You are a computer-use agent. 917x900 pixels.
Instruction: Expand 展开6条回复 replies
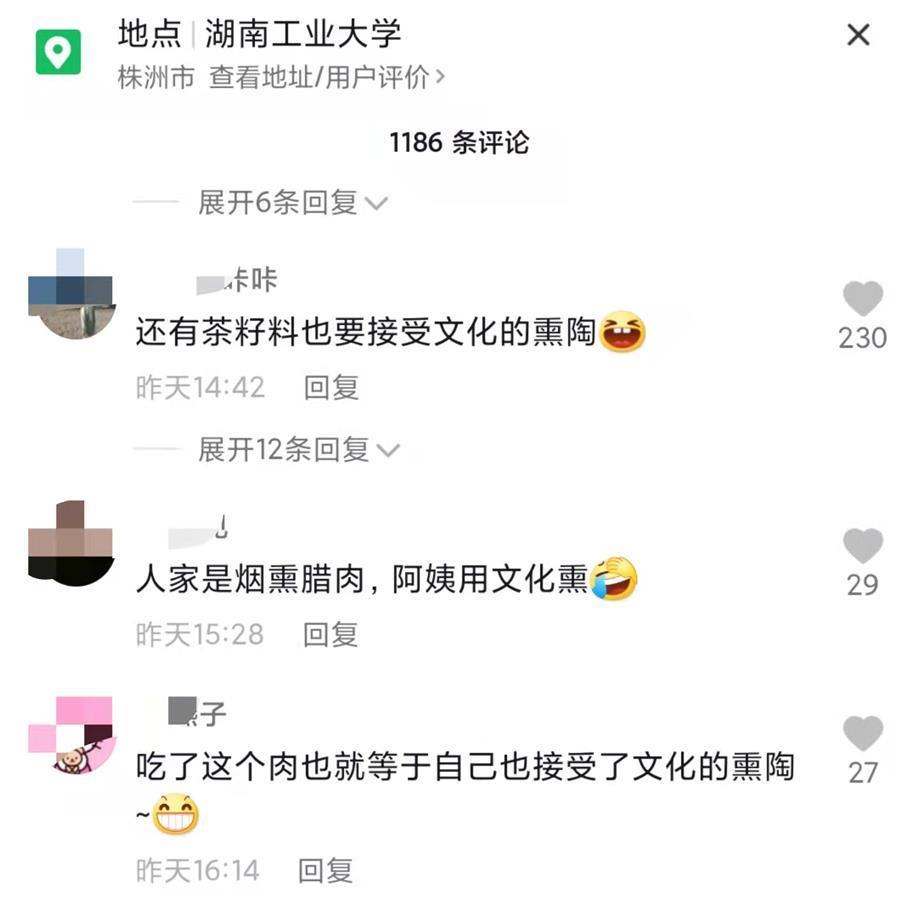click(291, 203)
